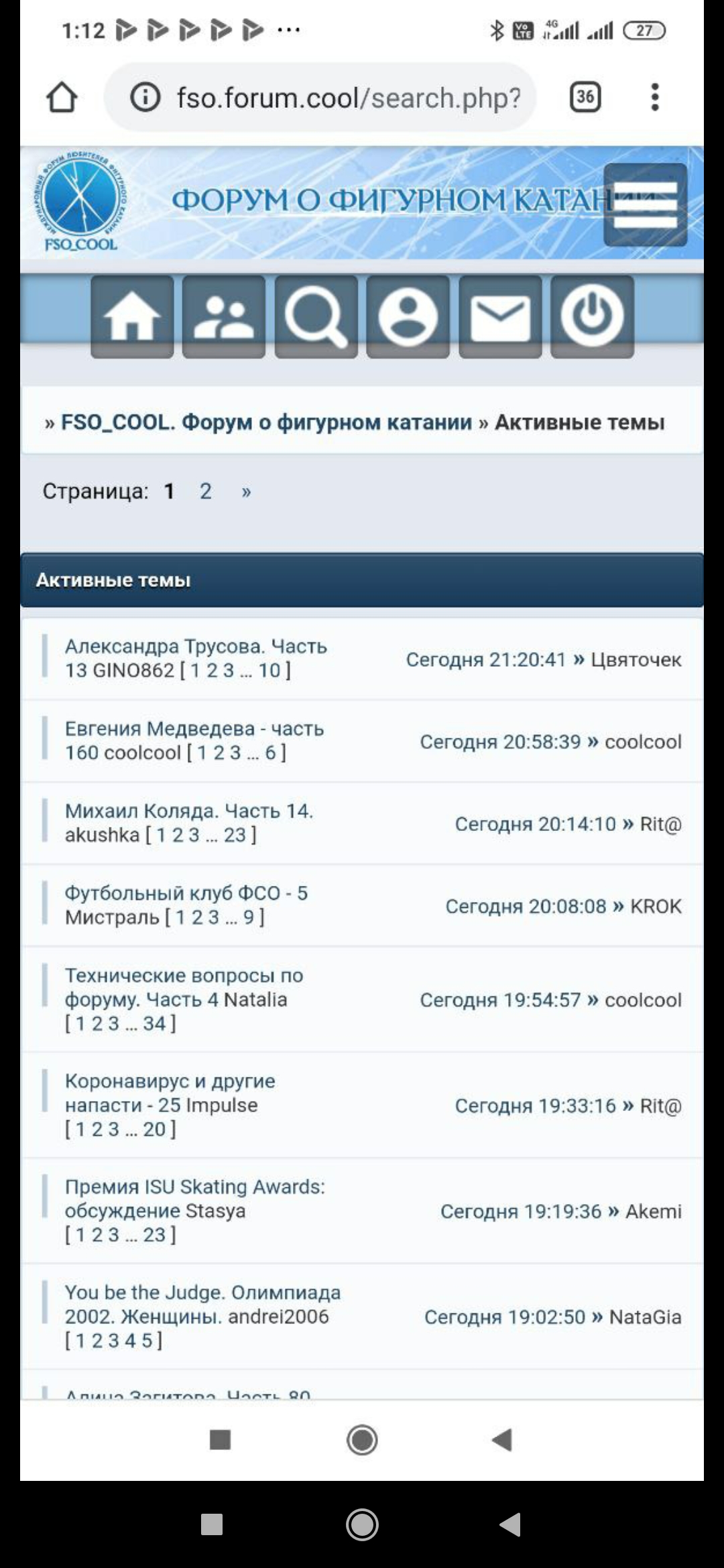The width and height of the screenshot is (724, 1568).
Task: Open topic Михаил Коляда. Часть 14
Action: coord(188,811)
